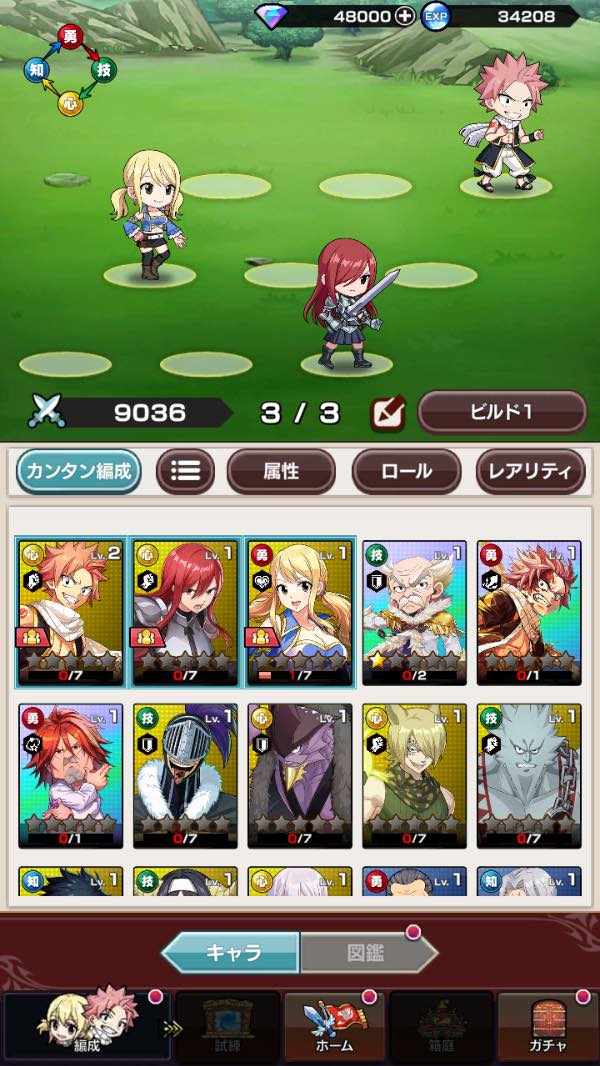Open the build name edit icon

pyautogui.click(x=387, y=412)
